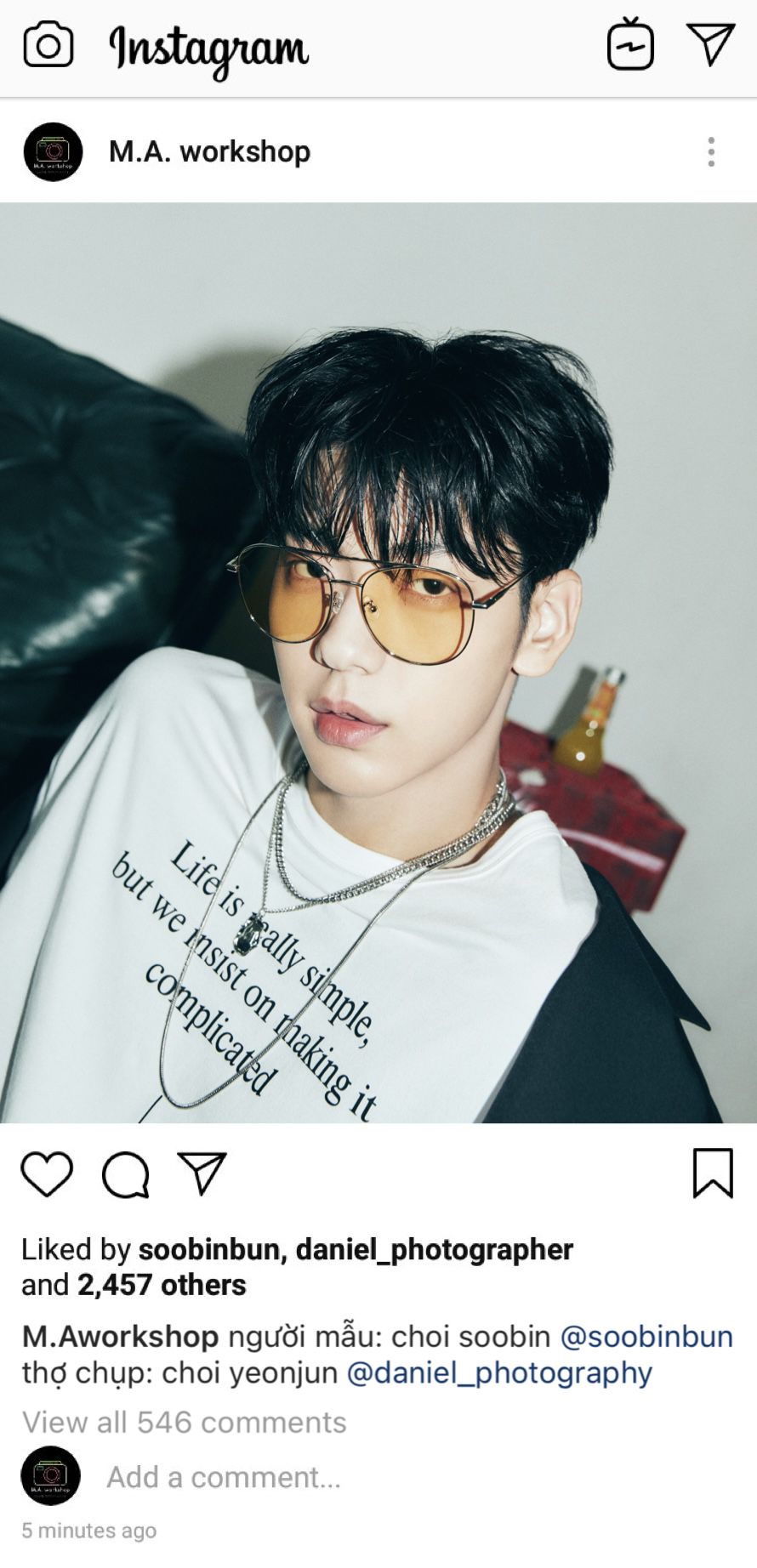Tap the M.A. workshop username
Screen dimensions: 757x1568
pos(209,152)
